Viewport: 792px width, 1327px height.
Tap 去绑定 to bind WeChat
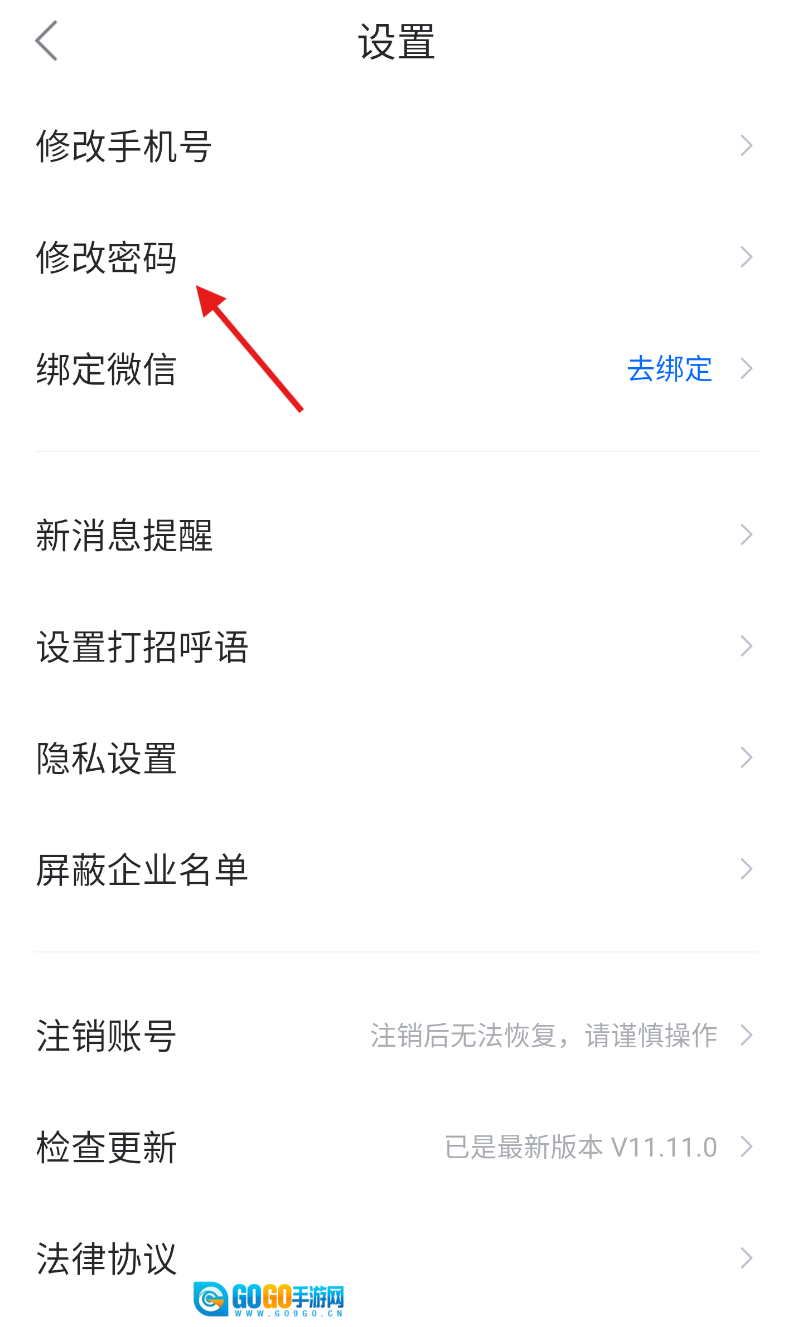[x=669, y=369]
